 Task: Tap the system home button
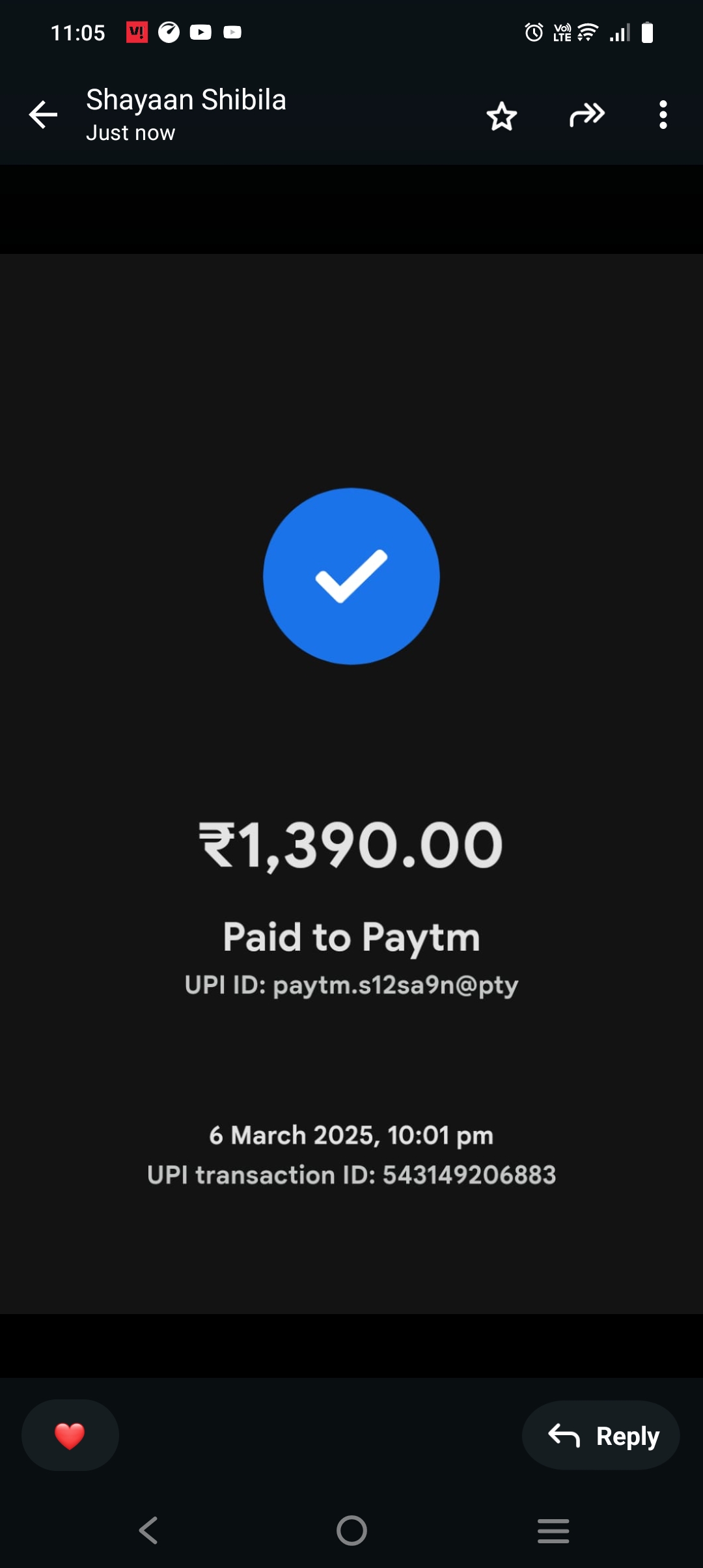click(x=351, y=1530)
